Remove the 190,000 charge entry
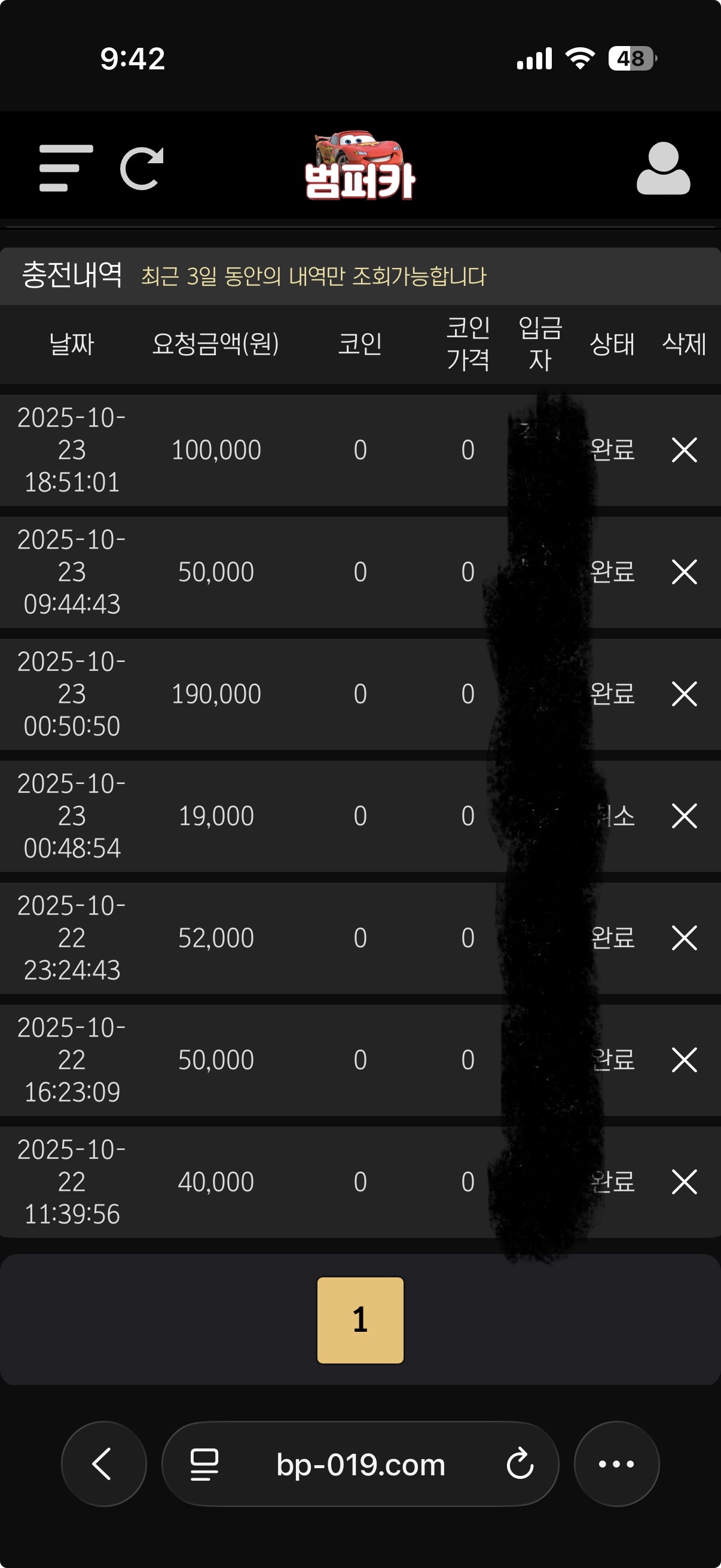 (x=684, y=694)
